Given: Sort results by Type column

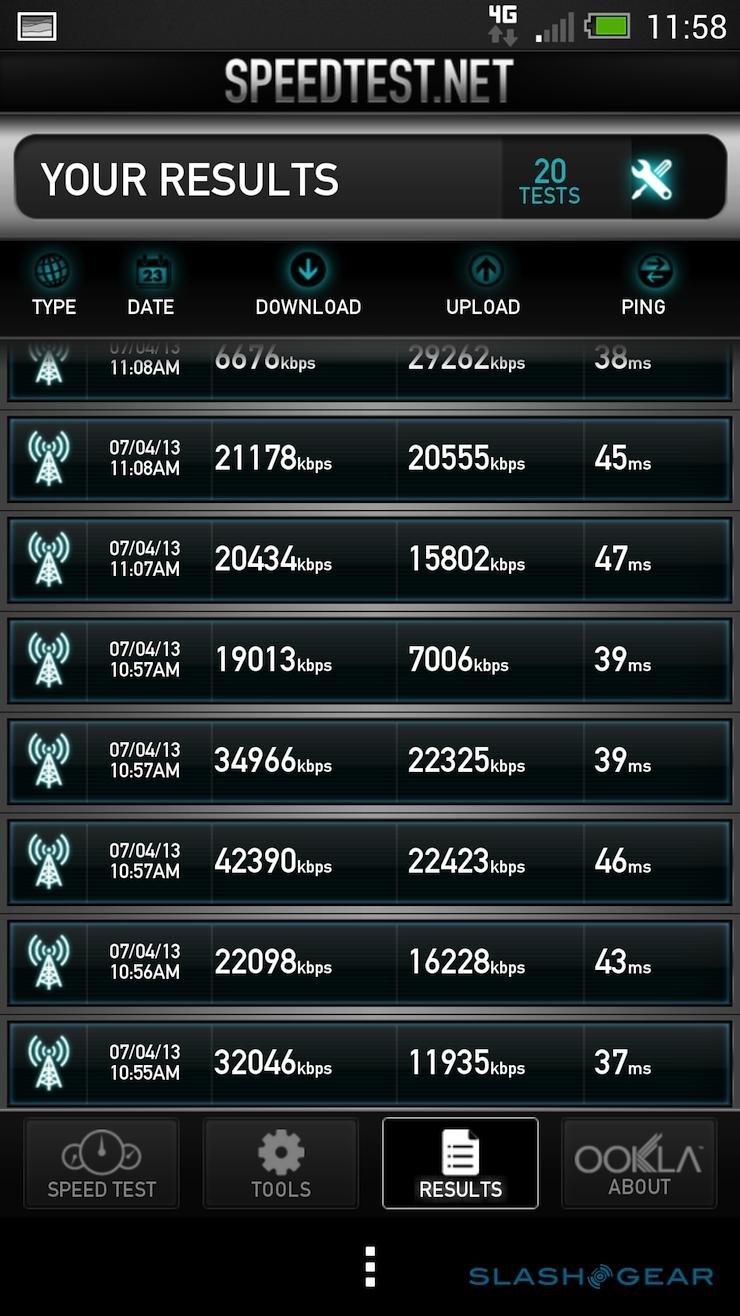Looking at the screenshot, I should (x=53, y=286).
